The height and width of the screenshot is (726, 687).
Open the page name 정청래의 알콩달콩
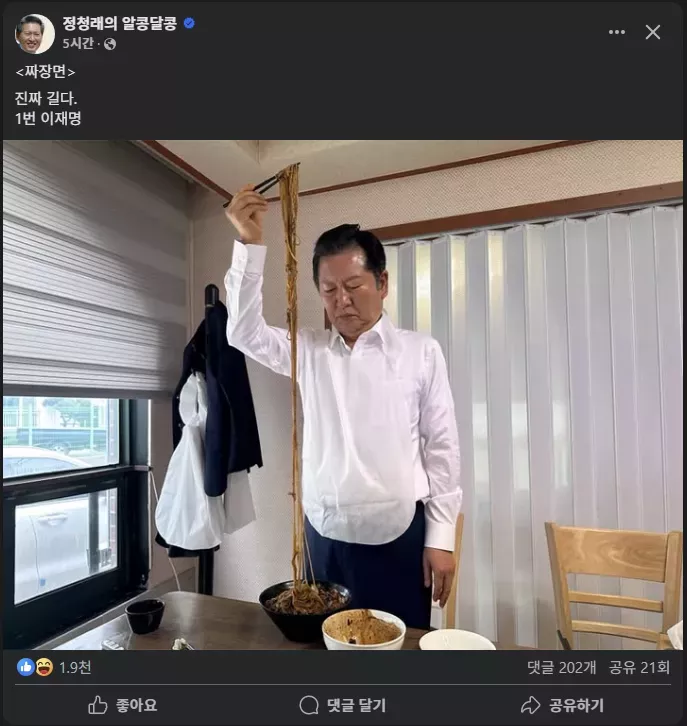pos(119,23)
